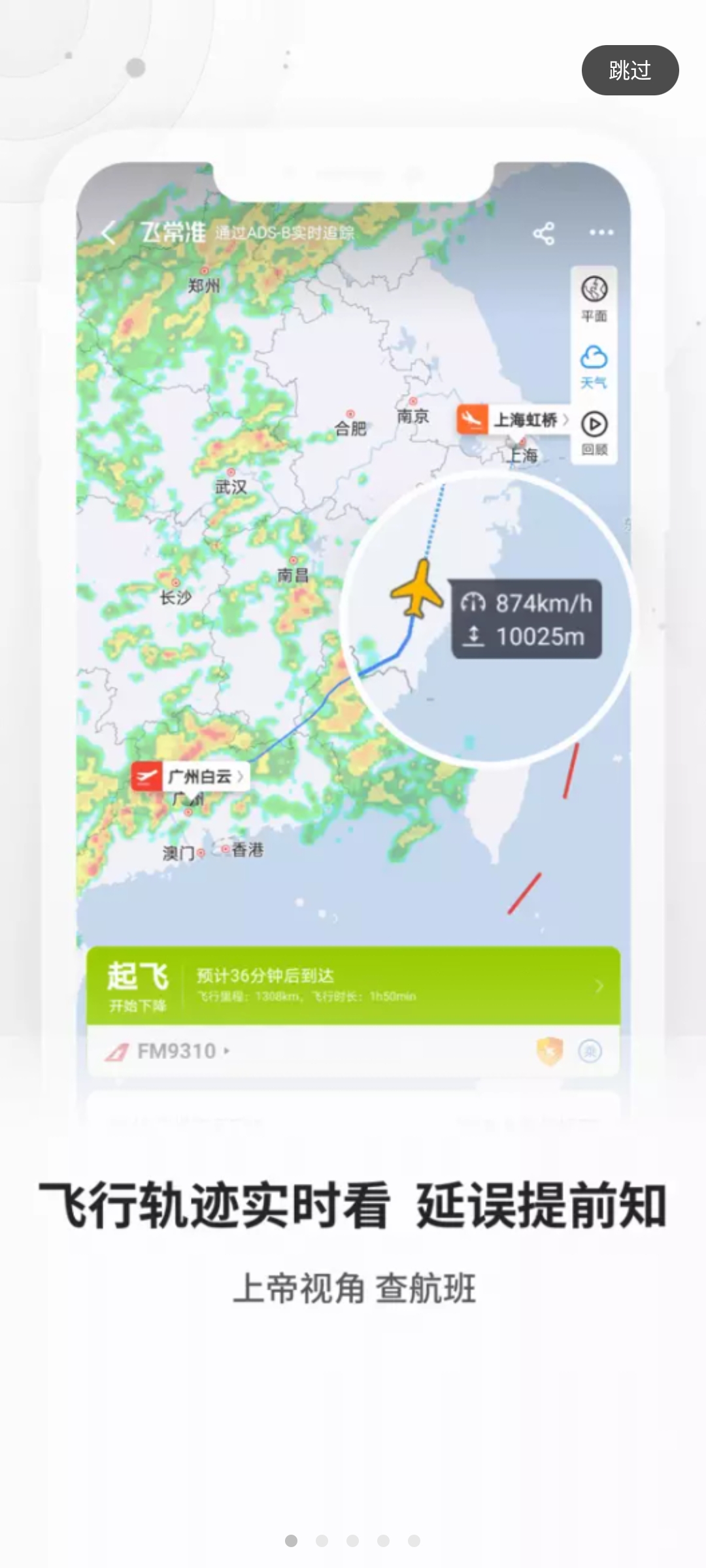Viewport: 706px width, 1568px height.
Task: Tap the 跳过 skip button
Action: (630, 70)
